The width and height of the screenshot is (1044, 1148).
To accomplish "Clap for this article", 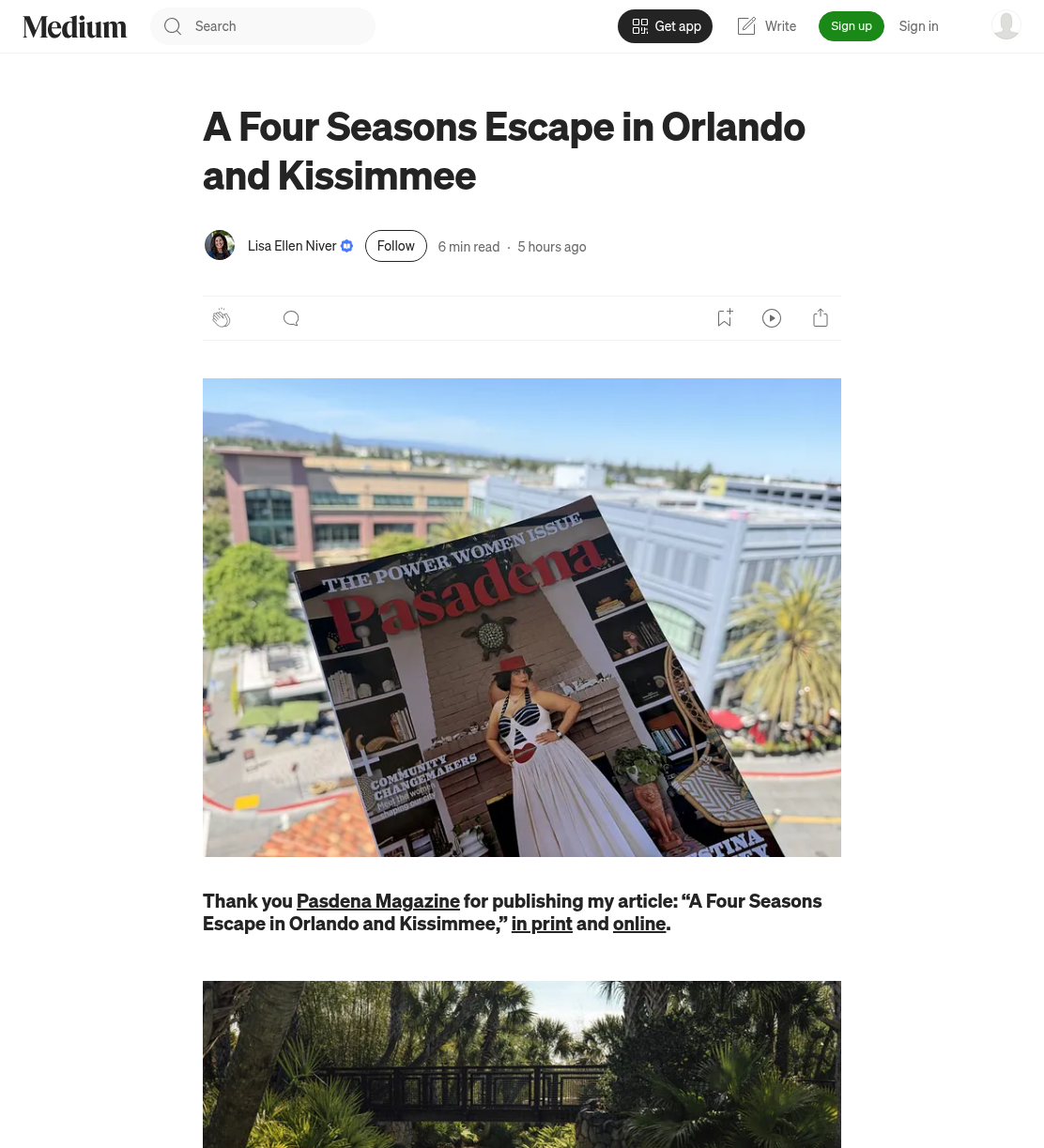I will click(222, 318).
